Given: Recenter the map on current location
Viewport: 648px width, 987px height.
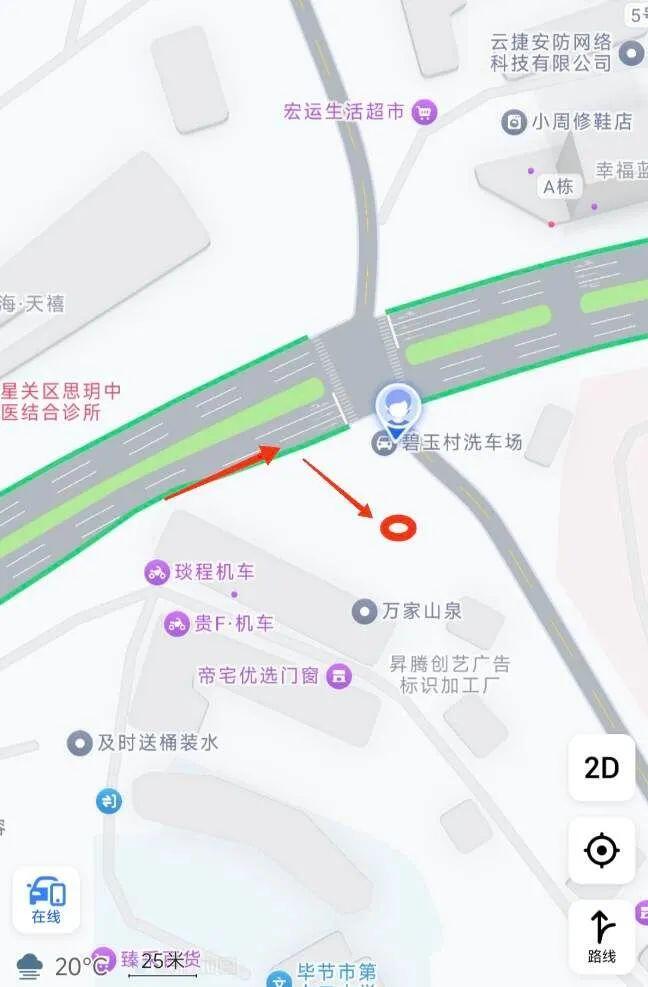Looking at the screenshot, I should point(601,851).
